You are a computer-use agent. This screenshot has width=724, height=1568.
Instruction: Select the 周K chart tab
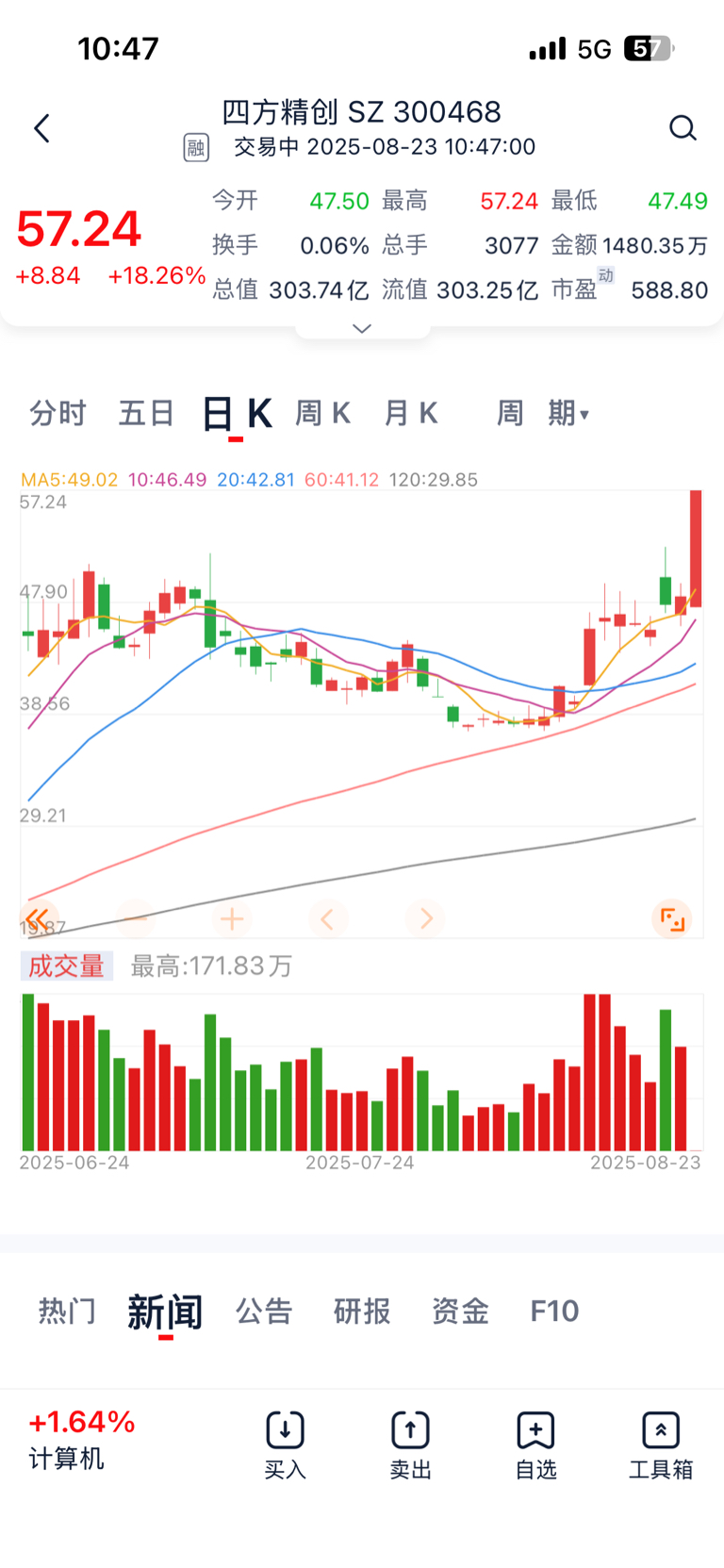coord(322,413)
